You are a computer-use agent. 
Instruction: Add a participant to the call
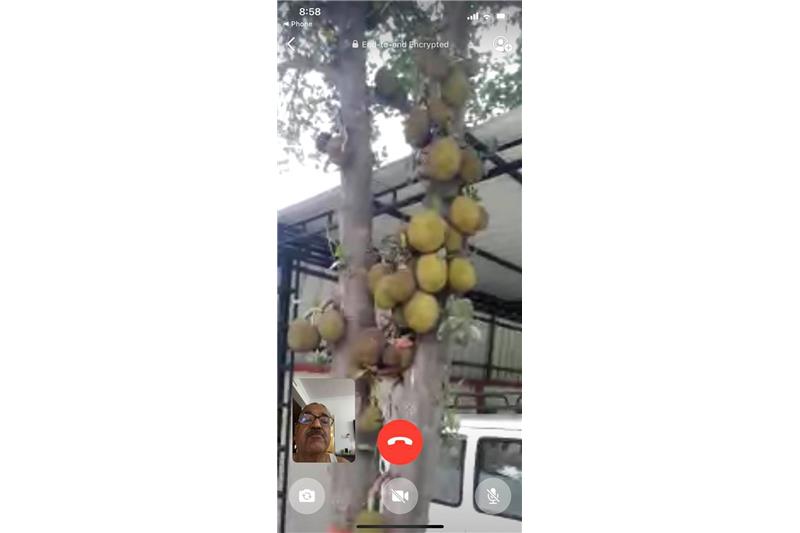(x=501, y=45)
